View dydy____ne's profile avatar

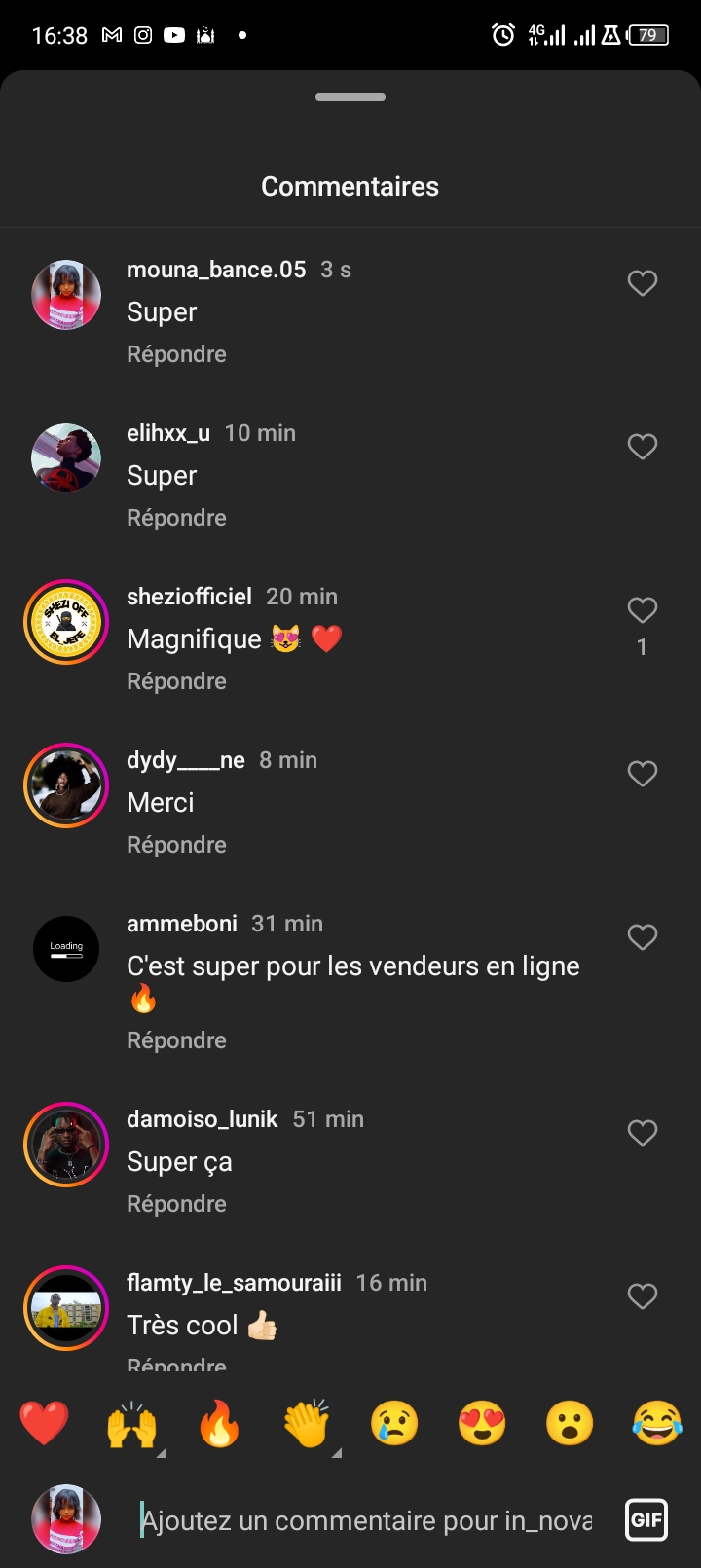tap(66, 785)
